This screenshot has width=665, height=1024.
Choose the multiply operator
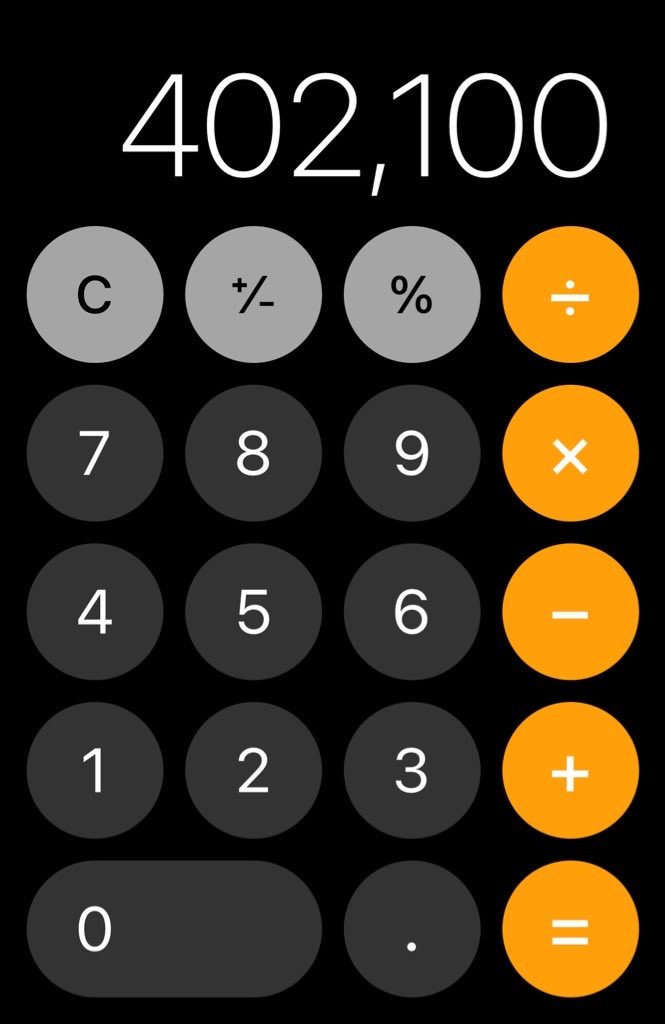point(570,453)
